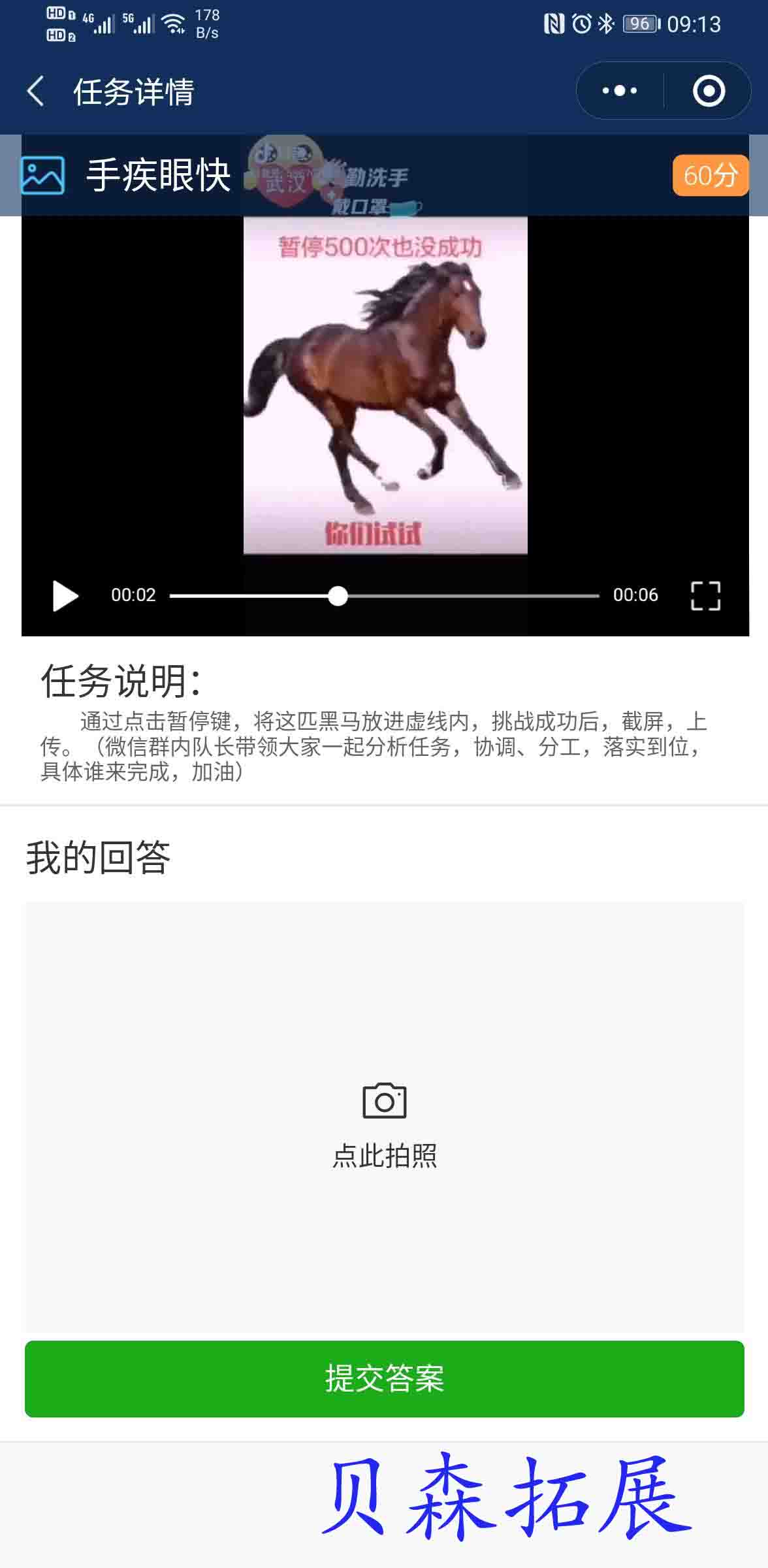Enter fullscreen video mode
Screen dimensions: 768x1568
coord(705,595)
